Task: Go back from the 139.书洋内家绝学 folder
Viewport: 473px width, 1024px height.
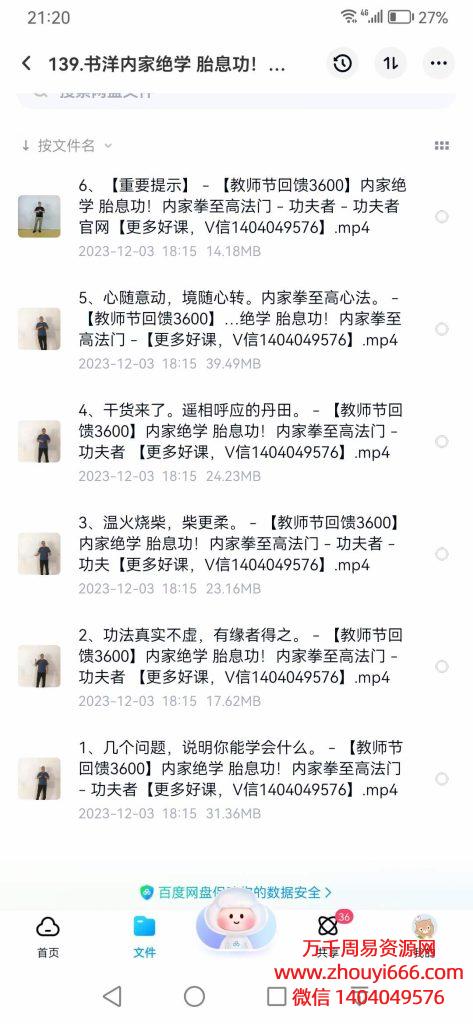Action: point(26,63)
